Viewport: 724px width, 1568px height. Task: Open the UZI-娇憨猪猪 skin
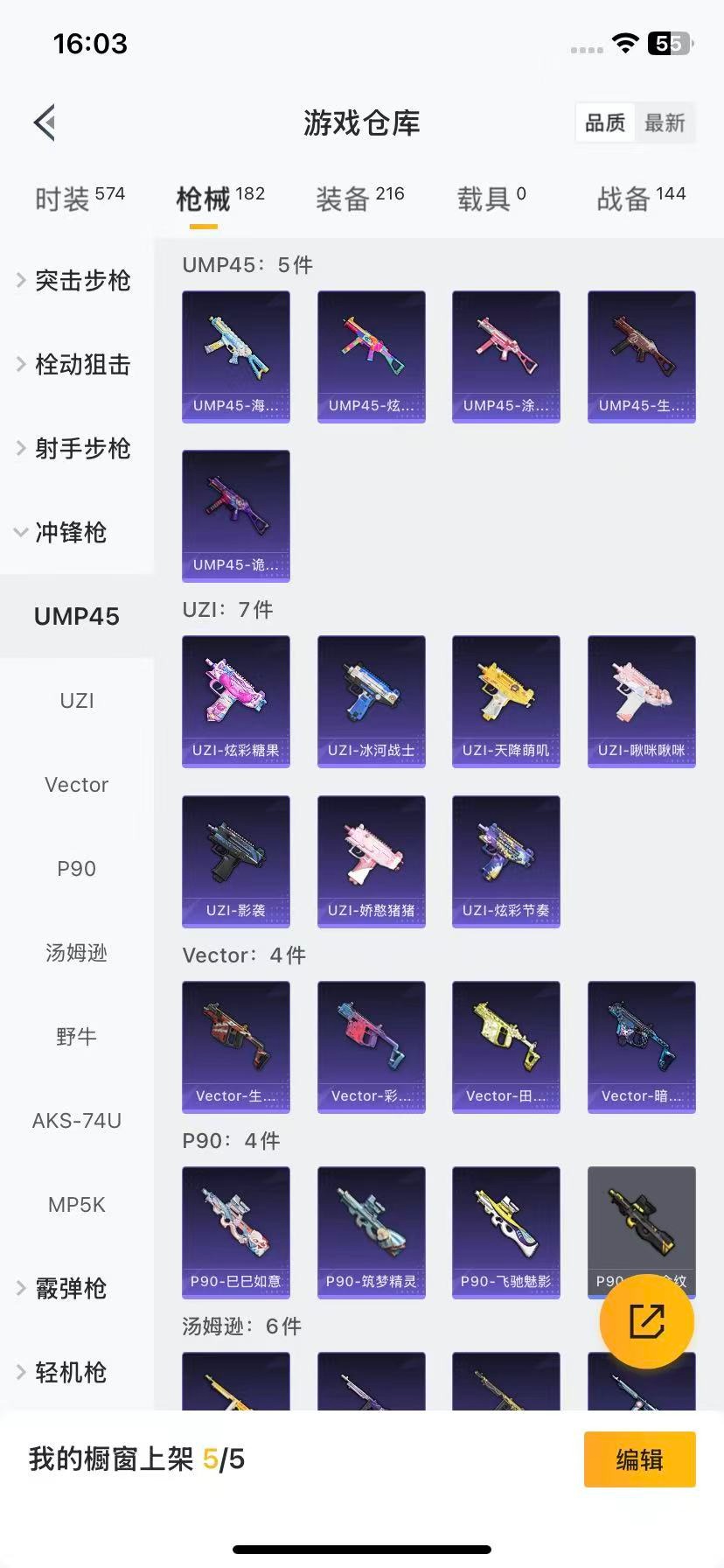click(x=371, y=861)
